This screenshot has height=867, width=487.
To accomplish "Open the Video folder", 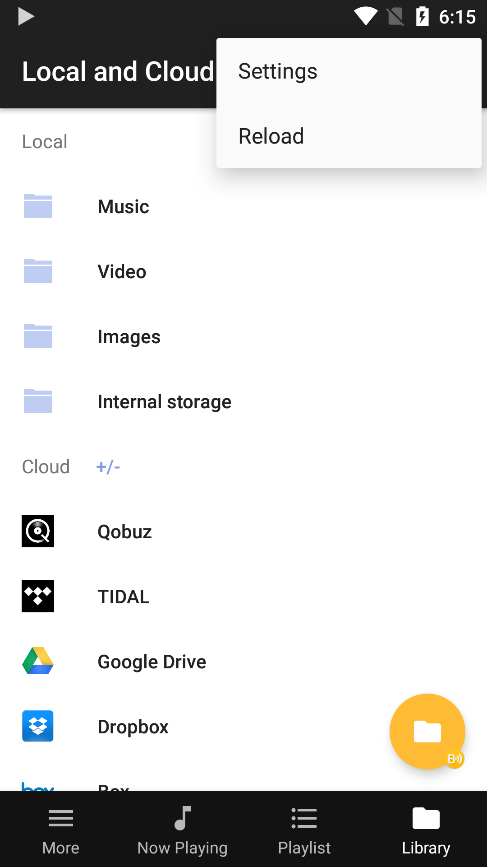I will 243,271.
